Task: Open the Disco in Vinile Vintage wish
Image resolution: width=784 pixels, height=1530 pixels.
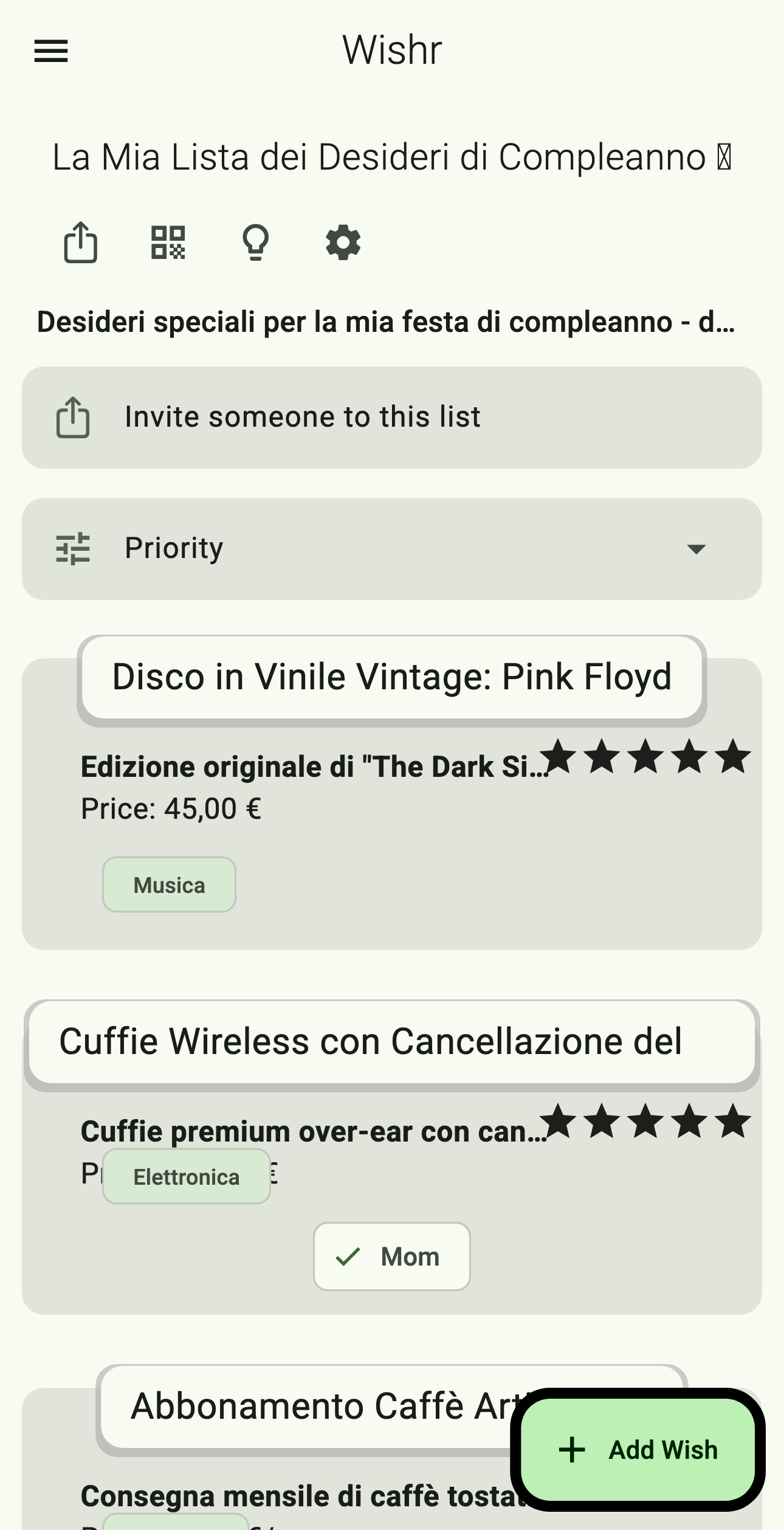Action: [391, 677]
